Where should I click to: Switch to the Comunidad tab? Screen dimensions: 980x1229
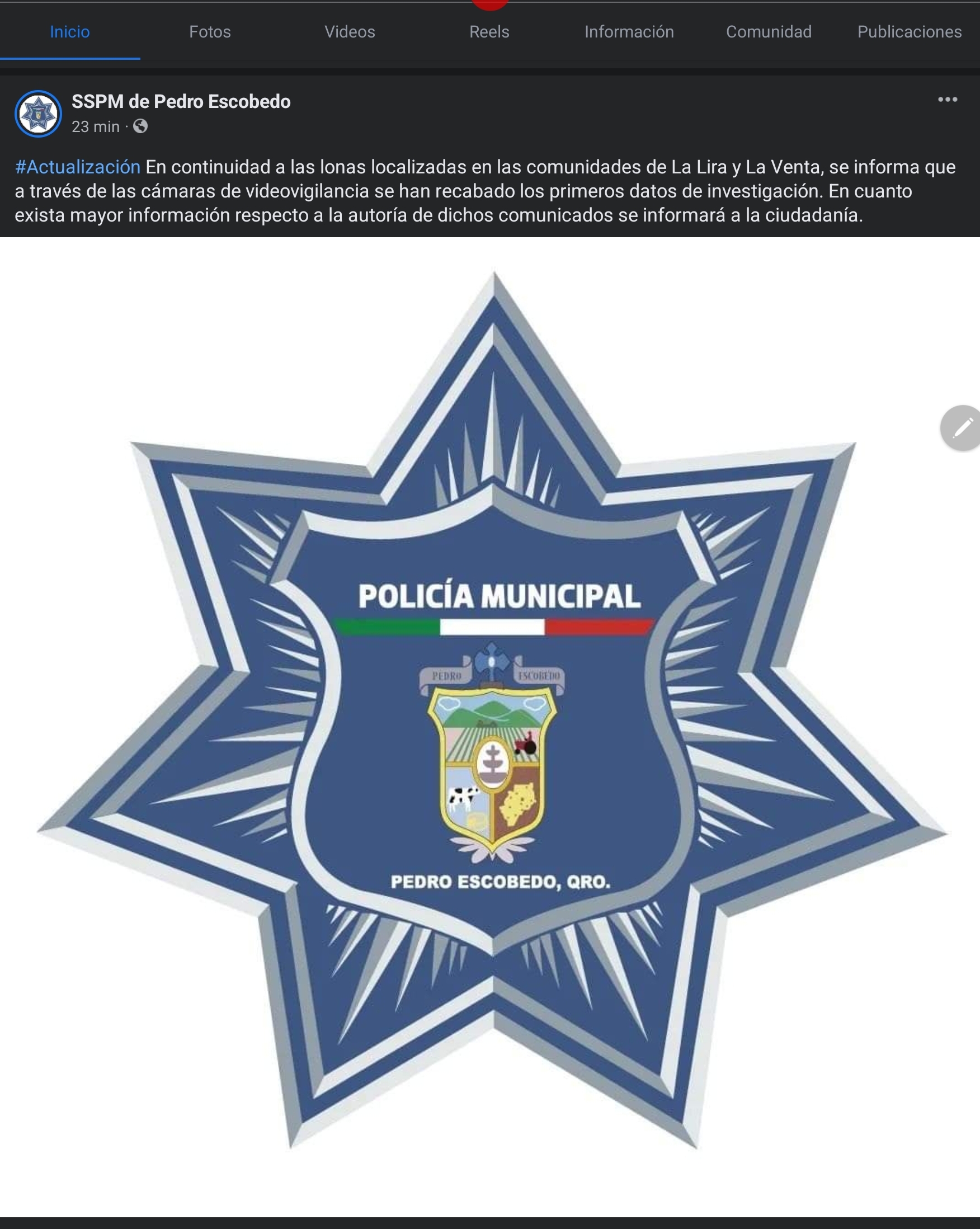click(769, 32)
